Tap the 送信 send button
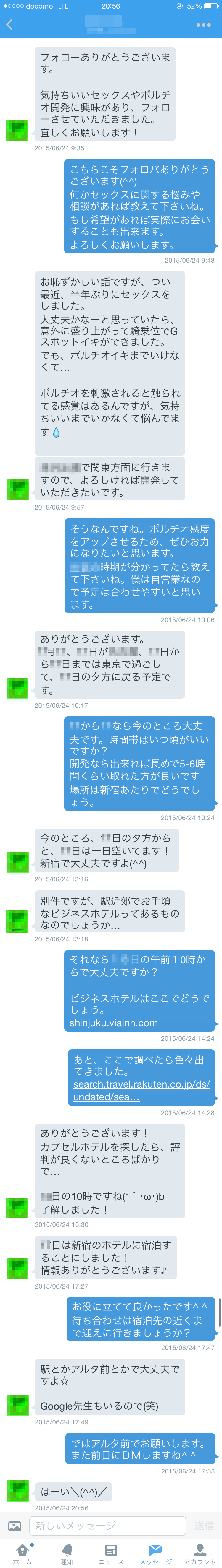The width and height of the screenshot is (222, 1568). (x=204, y=1525)
